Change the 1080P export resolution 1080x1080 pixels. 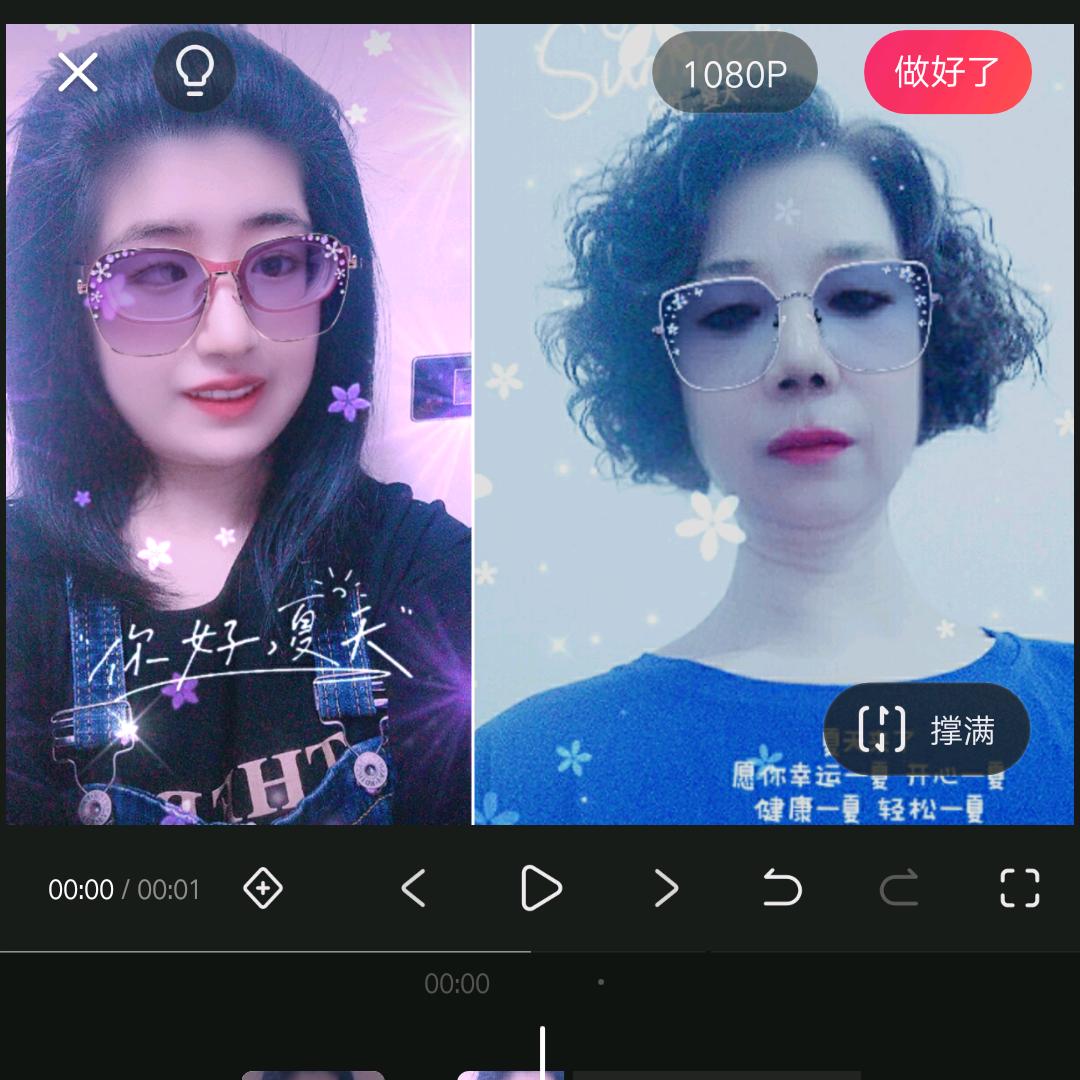click(735, 73)
